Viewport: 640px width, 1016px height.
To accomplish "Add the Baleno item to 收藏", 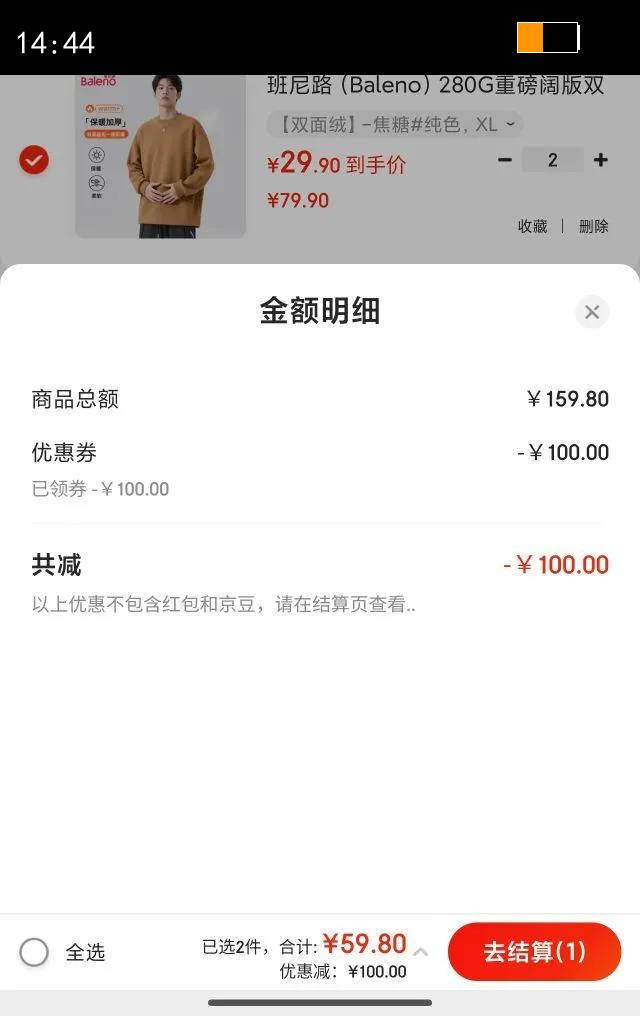I will 532,226.
